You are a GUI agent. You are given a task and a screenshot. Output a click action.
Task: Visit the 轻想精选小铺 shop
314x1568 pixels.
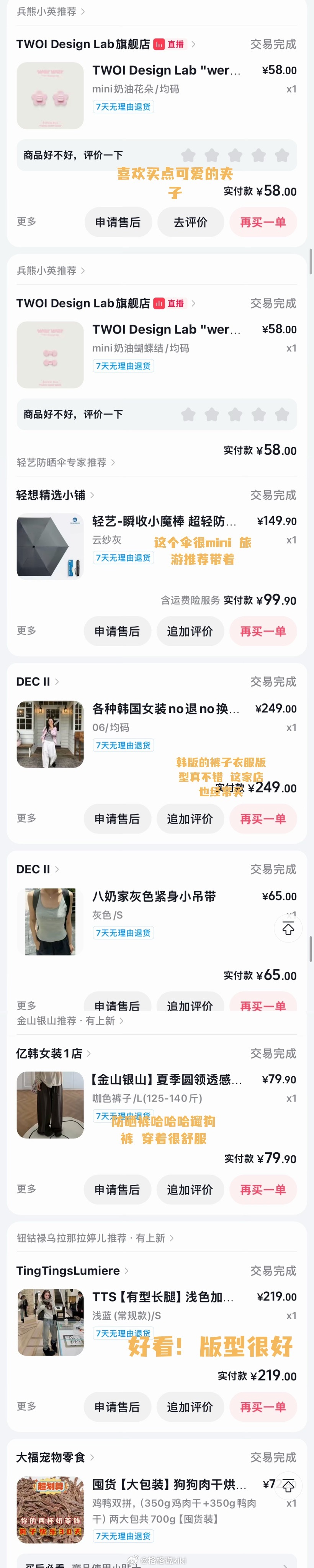click(55, 495)
